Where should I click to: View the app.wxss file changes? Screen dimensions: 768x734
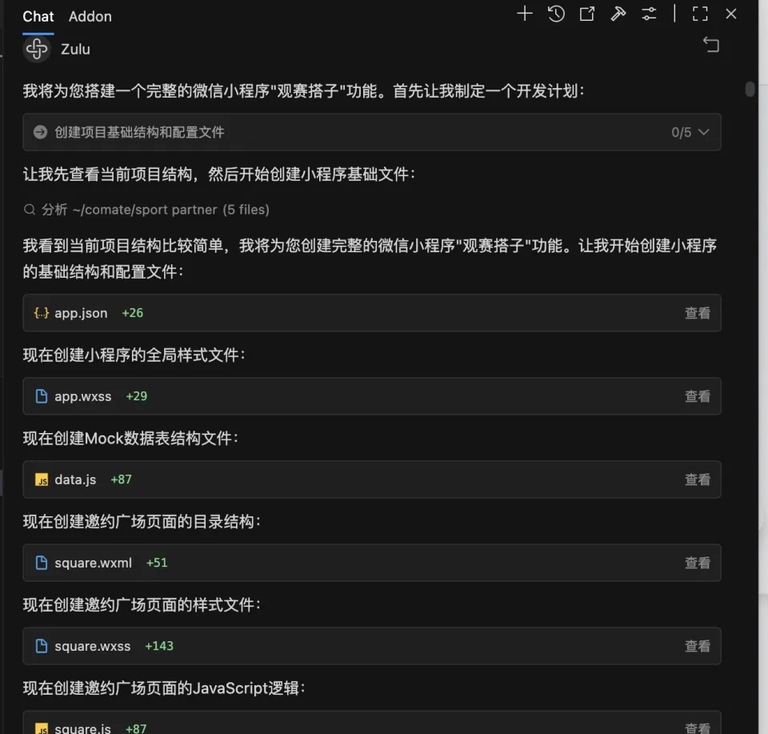click(x=697, y=396)
